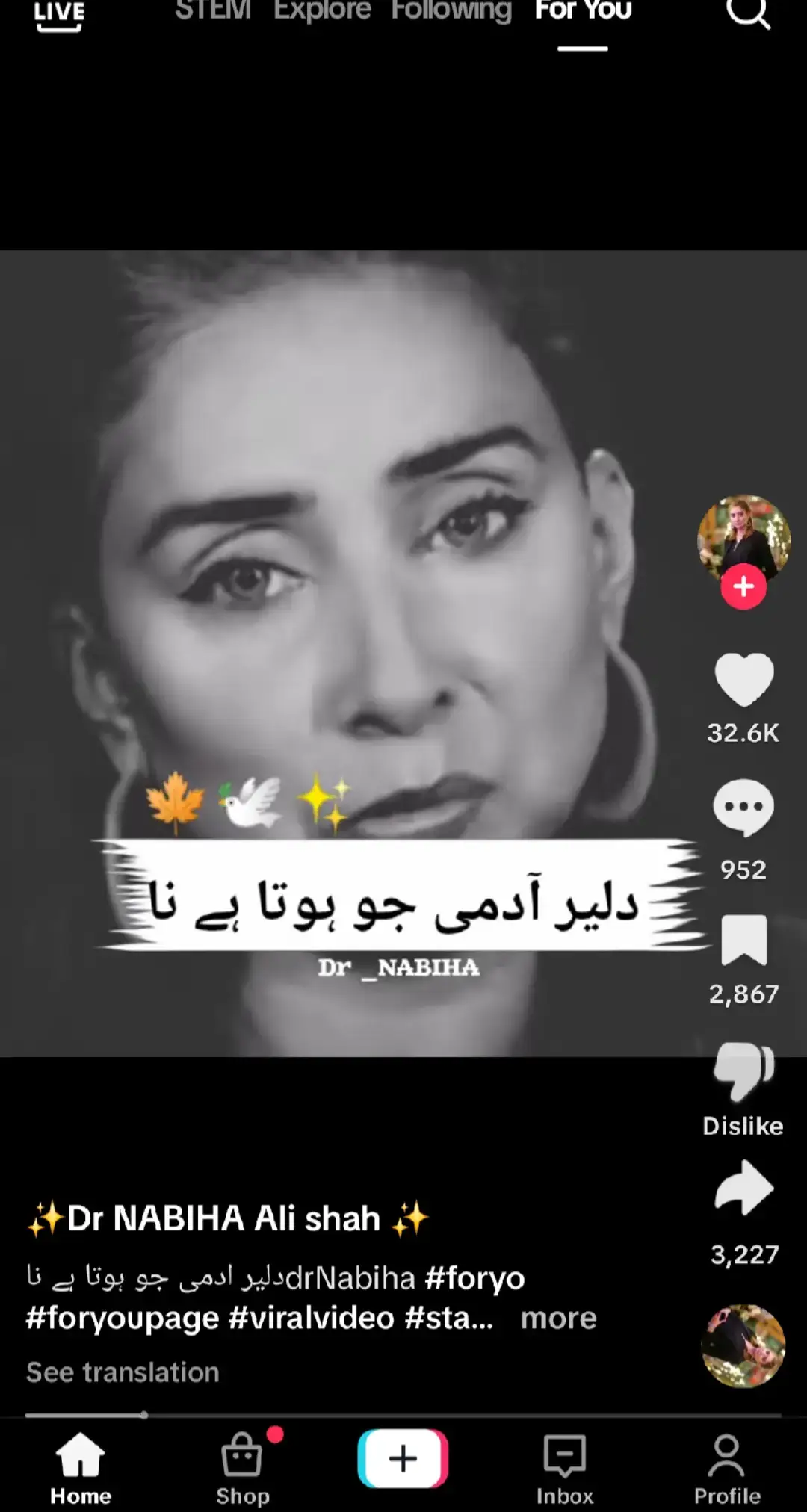
Task: Go to the Shop tab
Action: [243, 1468]
